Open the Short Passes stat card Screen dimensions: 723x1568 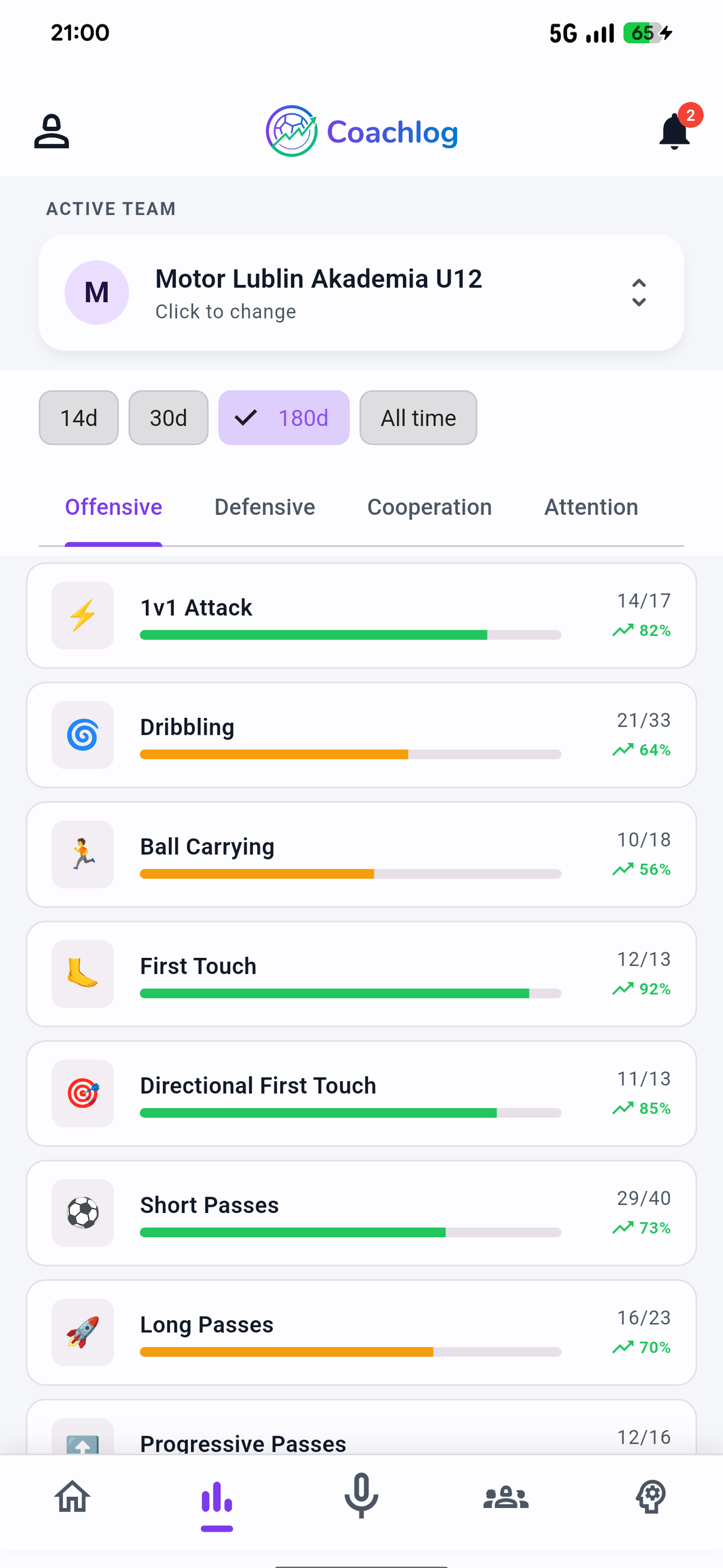(361, 1212)
